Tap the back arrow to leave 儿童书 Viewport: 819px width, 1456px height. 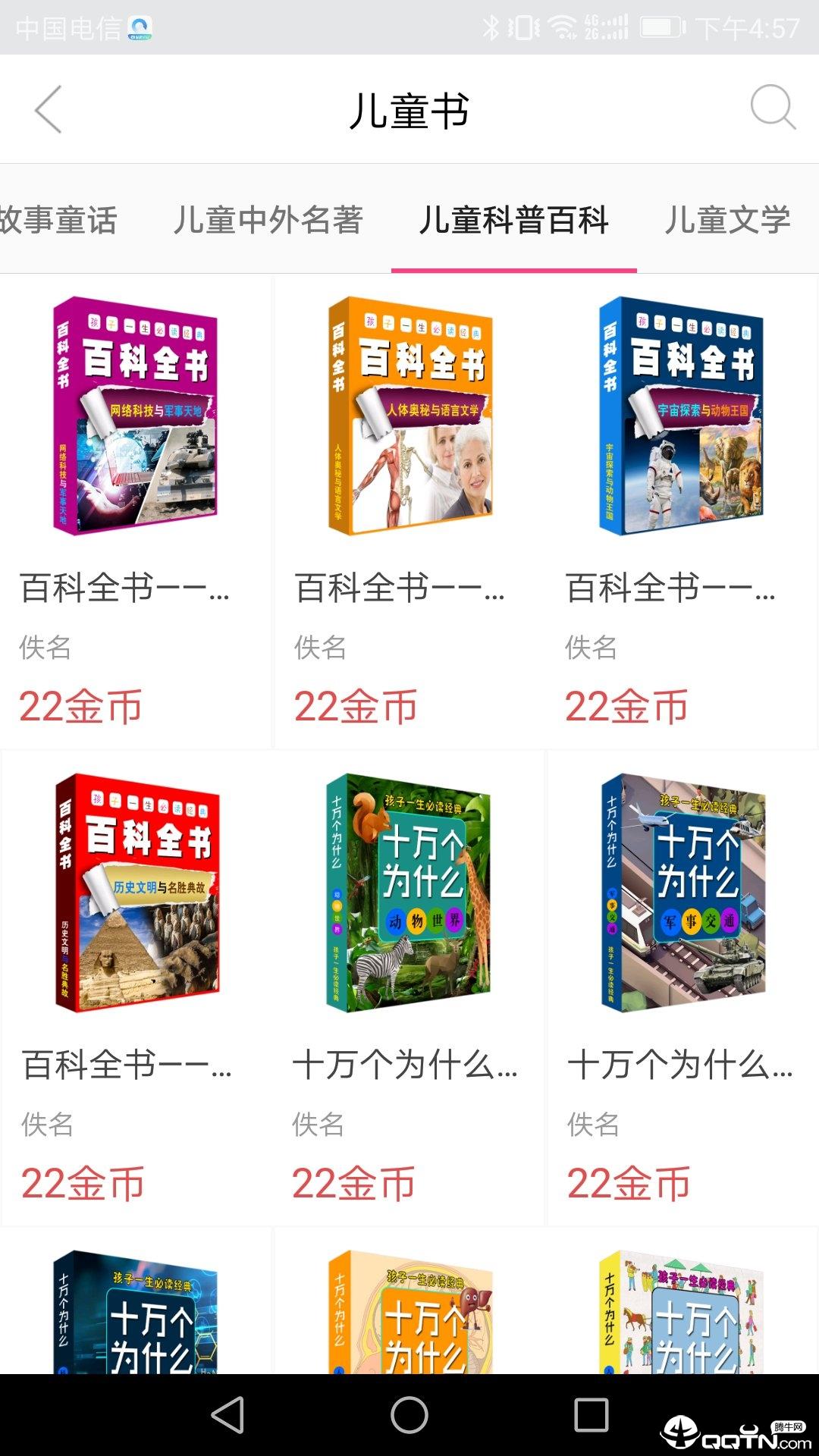(47, 108)
